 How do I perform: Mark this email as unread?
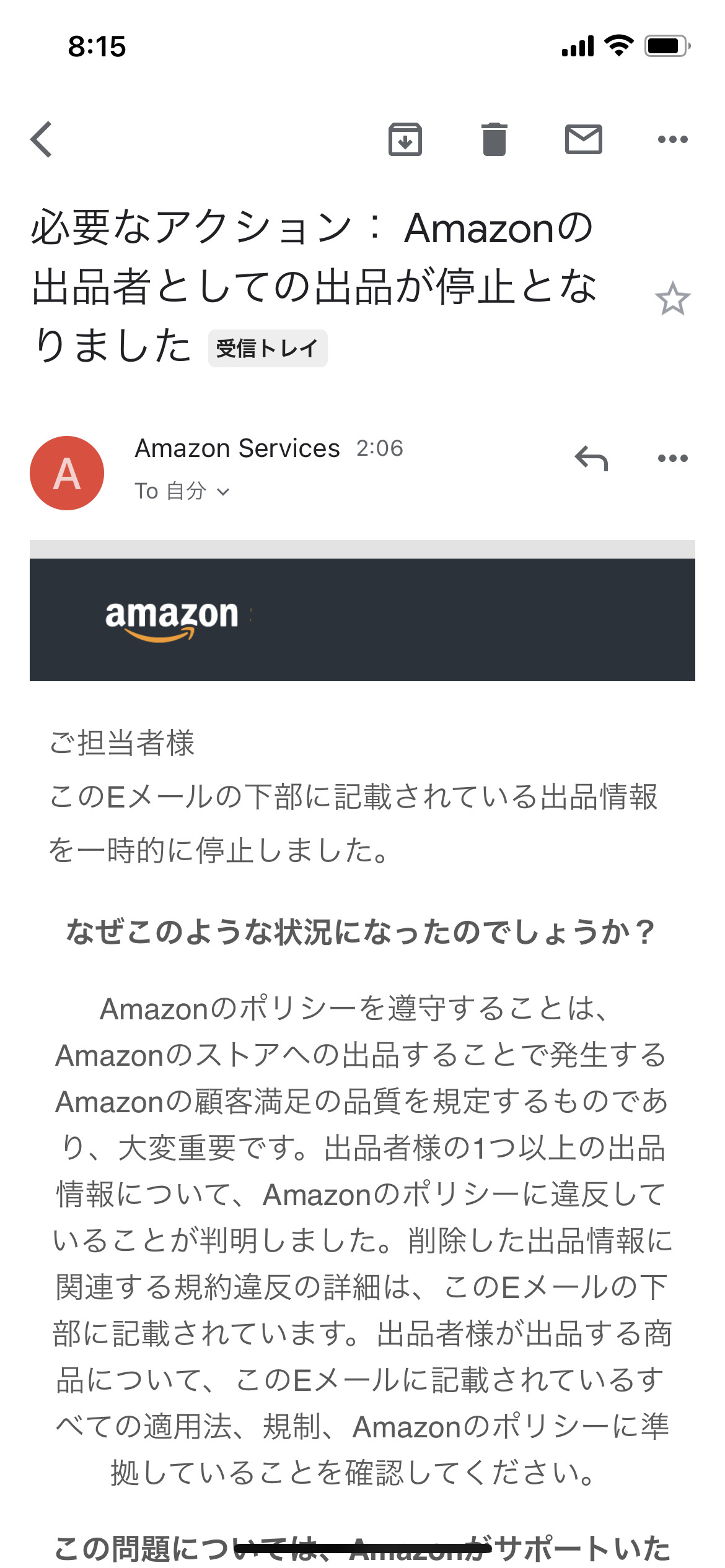[x=584, y=139]
